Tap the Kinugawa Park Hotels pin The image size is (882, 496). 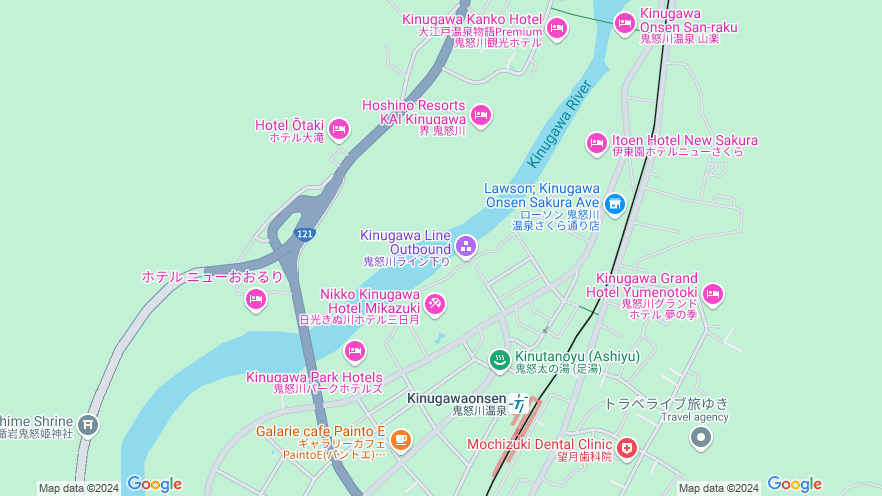[354, 351]
